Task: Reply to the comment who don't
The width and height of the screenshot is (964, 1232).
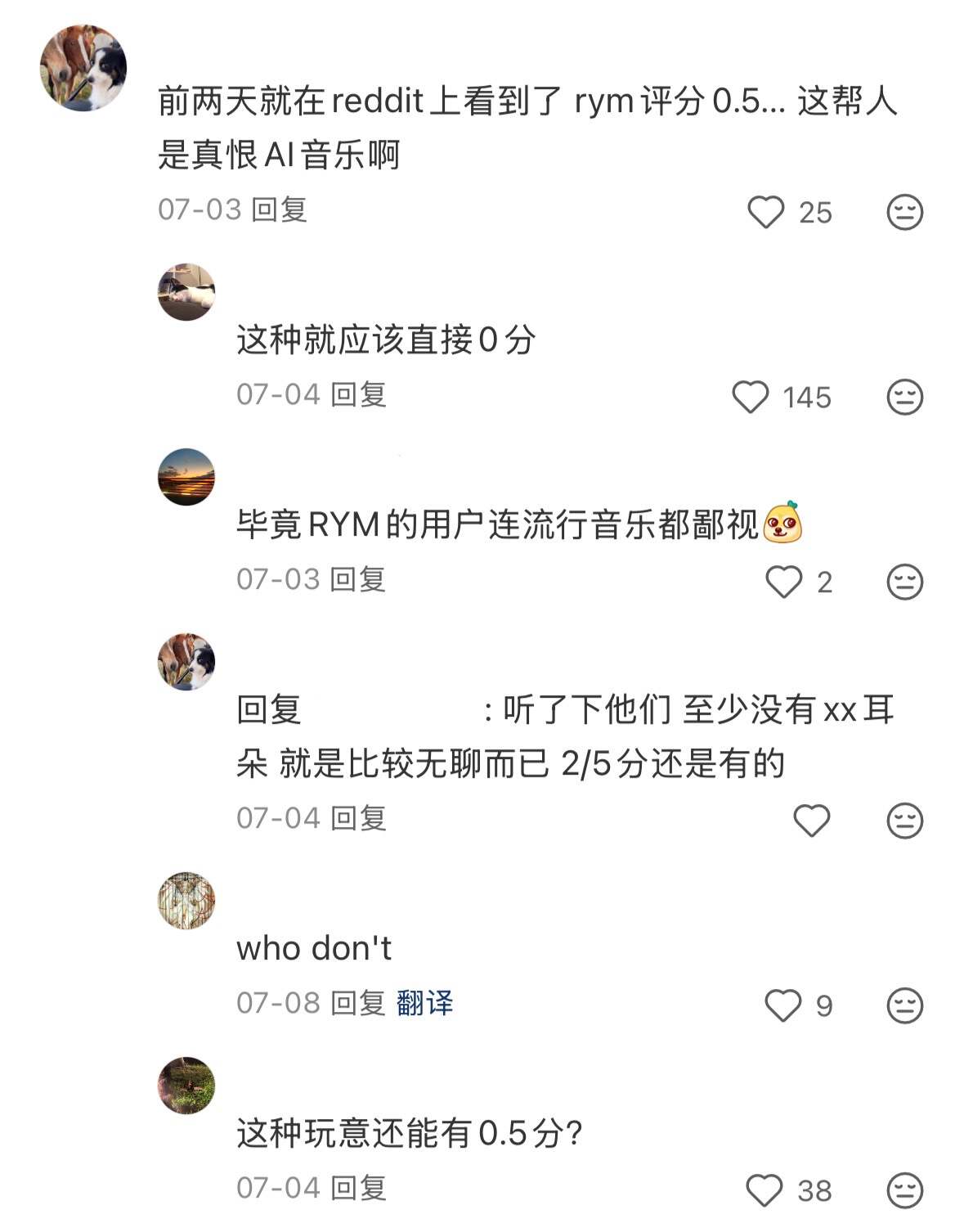Action: click(x=358, y=1003)
